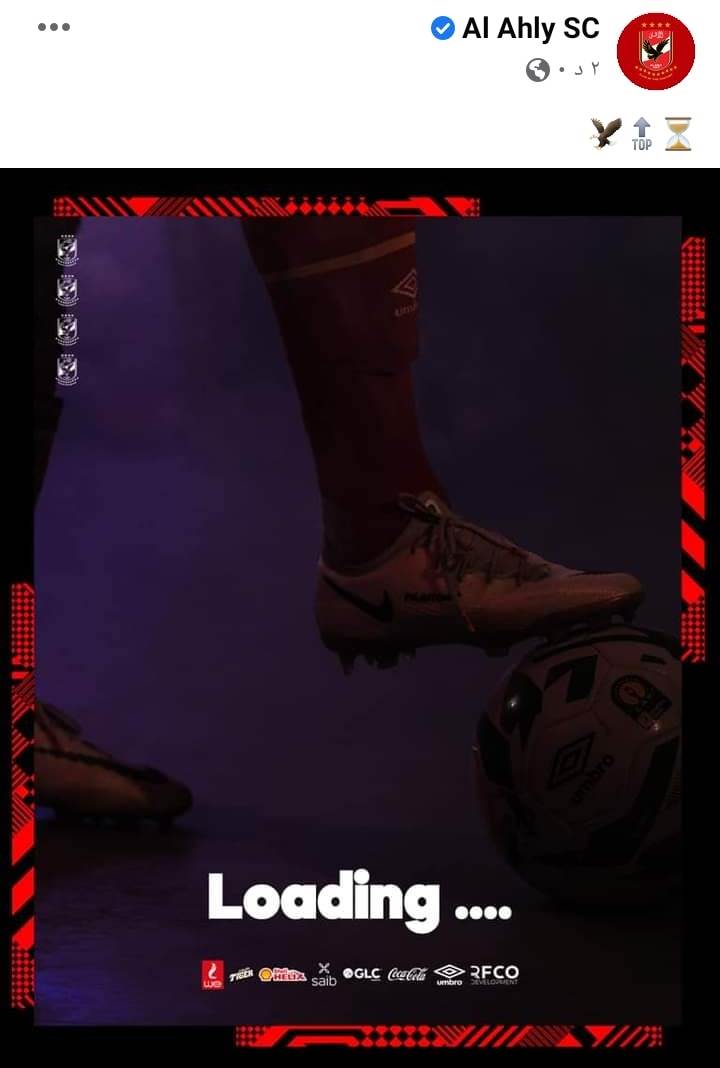Open the Al Ahly SC page name

530,29
